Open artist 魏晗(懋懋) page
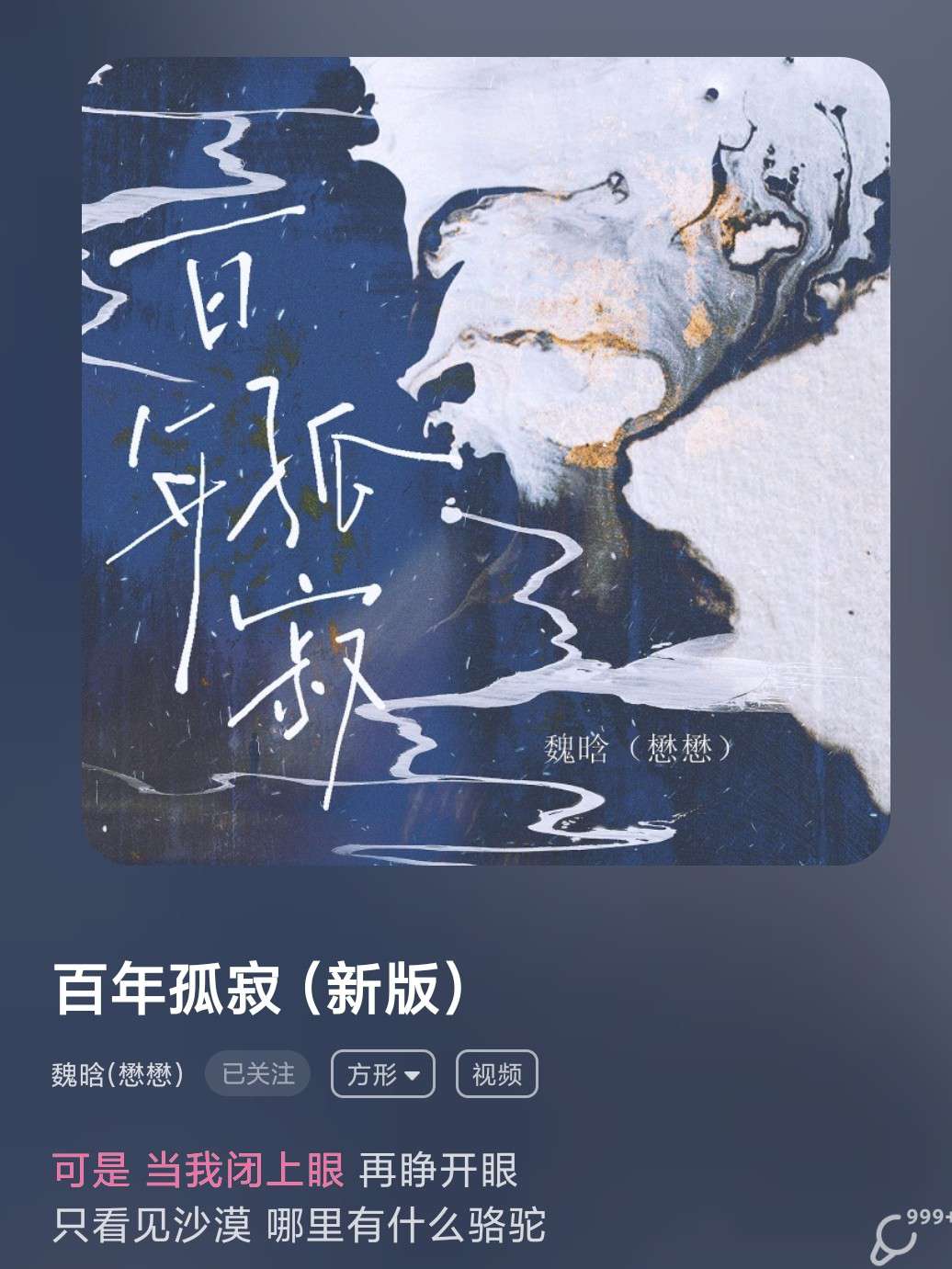The height and width of the screenshot is (1269, 952). [119, 1074]
